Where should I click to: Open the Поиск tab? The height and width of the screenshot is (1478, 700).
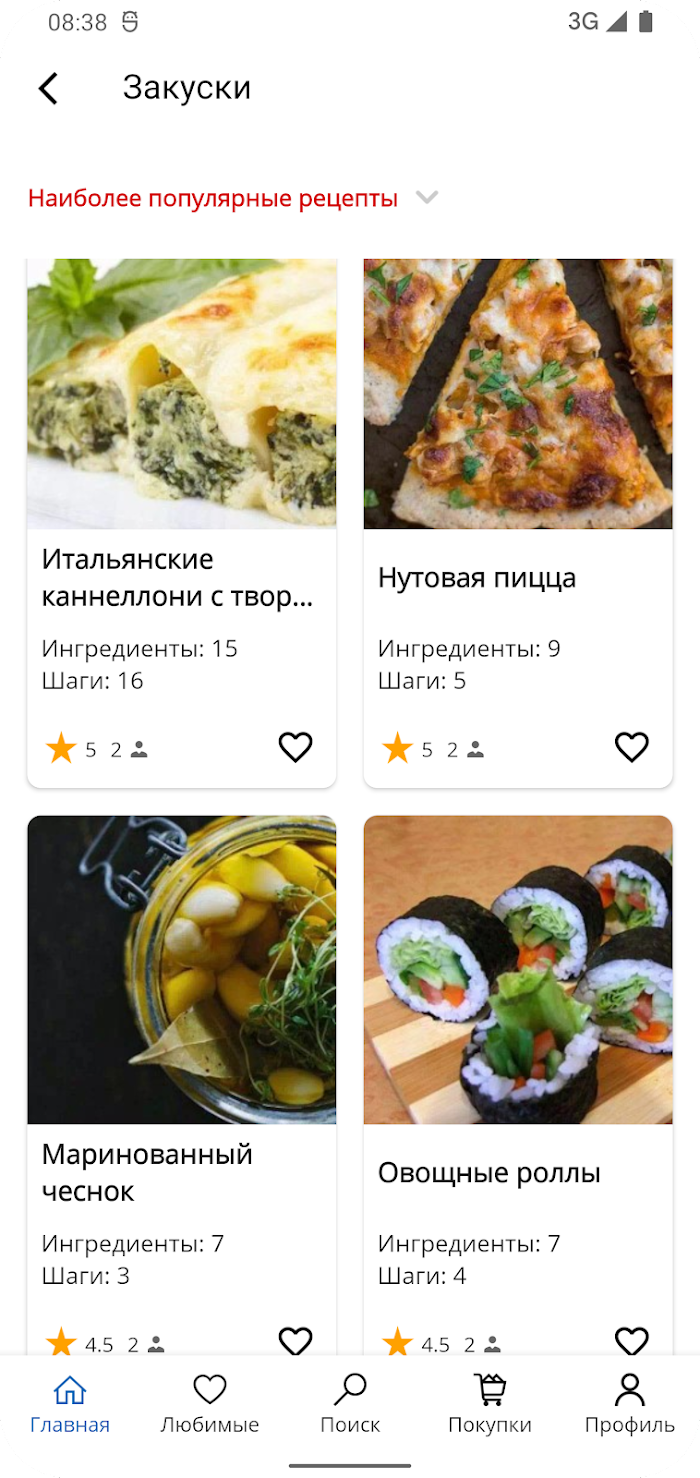pos(350,1403)
